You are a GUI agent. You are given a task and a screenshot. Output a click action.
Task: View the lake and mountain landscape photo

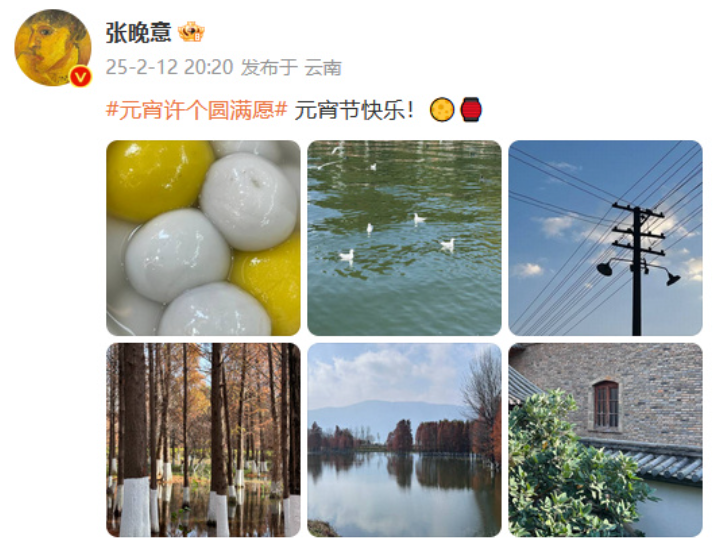404,440
